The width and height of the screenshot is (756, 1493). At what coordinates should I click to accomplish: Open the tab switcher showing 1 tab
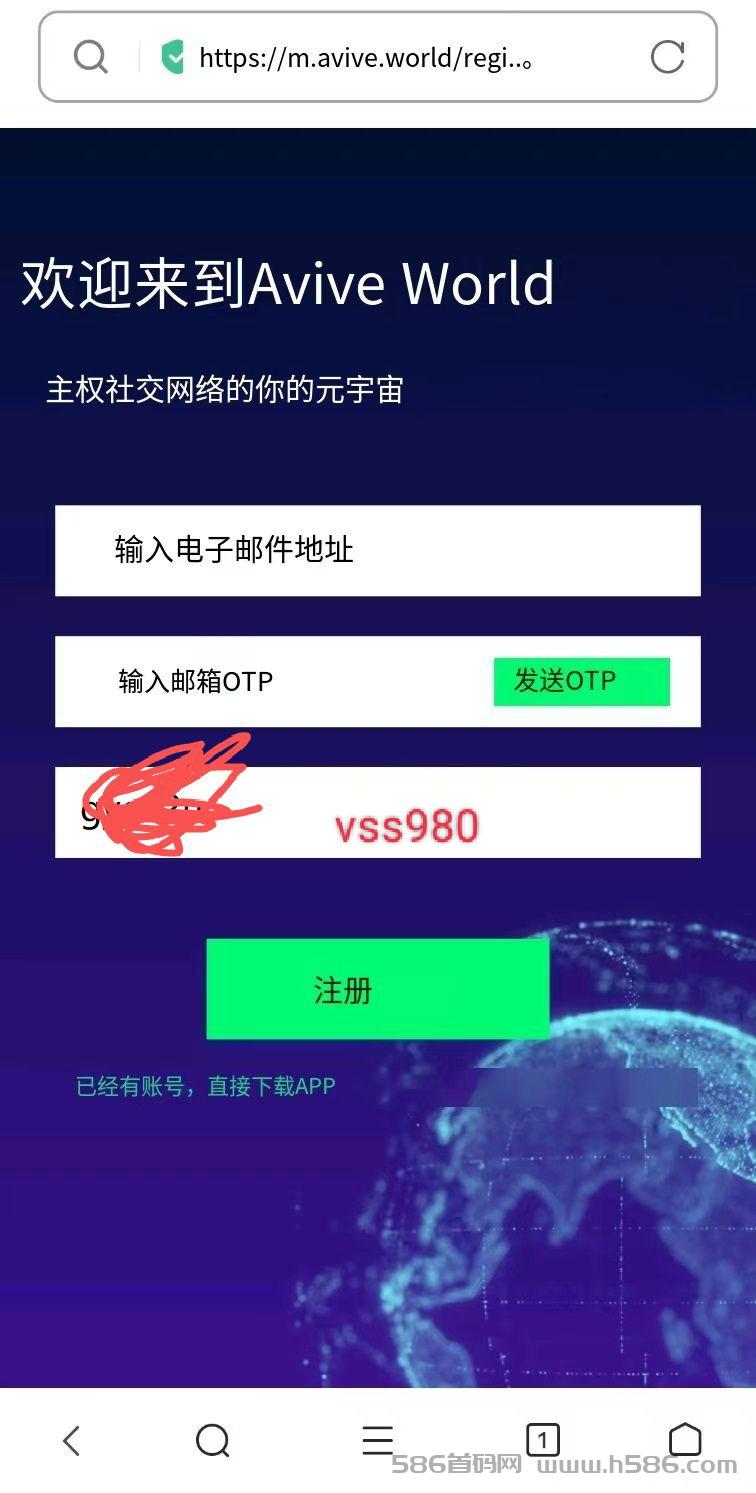coord(542,1440)
